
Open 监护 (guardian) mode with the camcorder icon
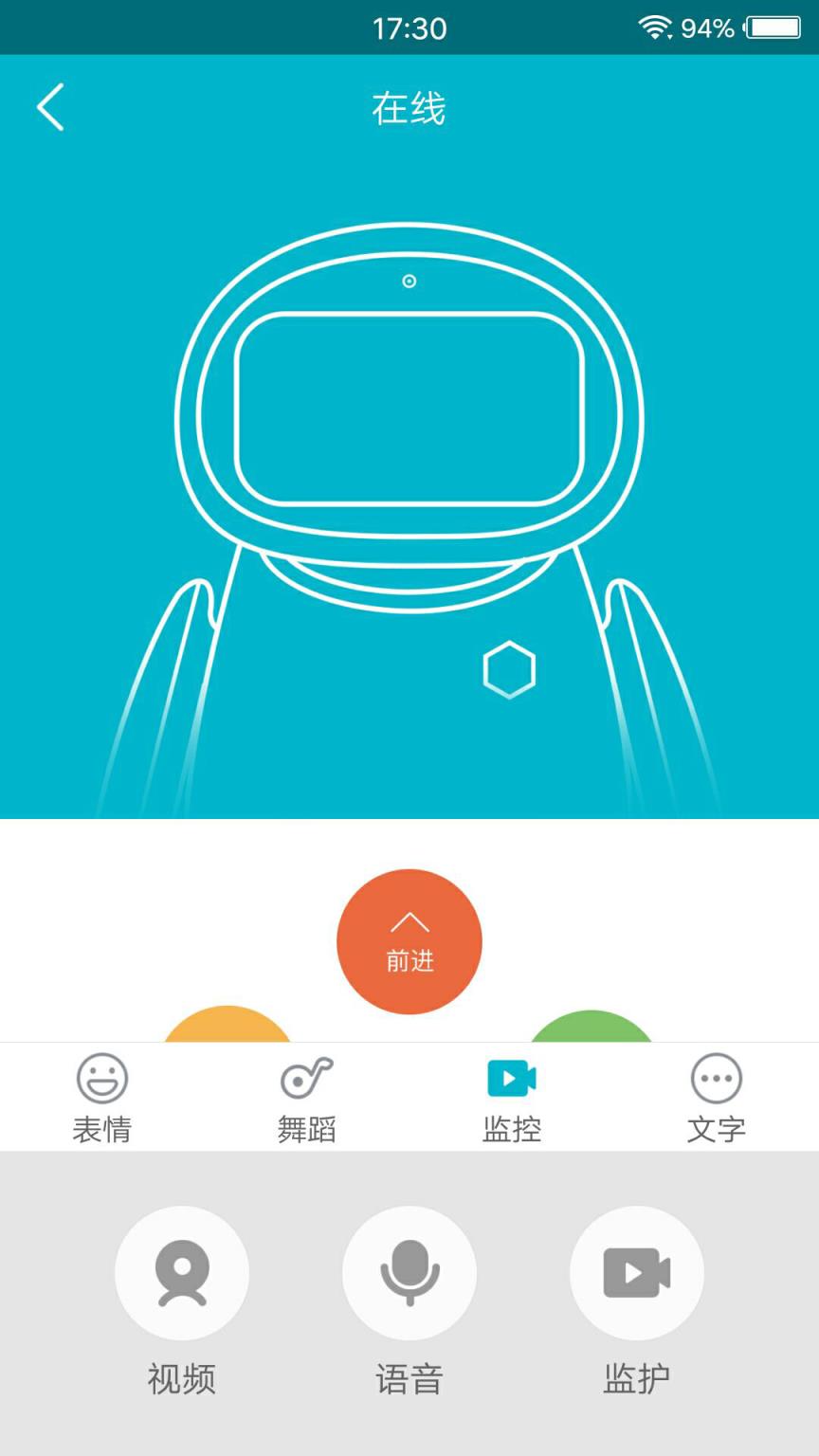click(x=636, y=1273)
